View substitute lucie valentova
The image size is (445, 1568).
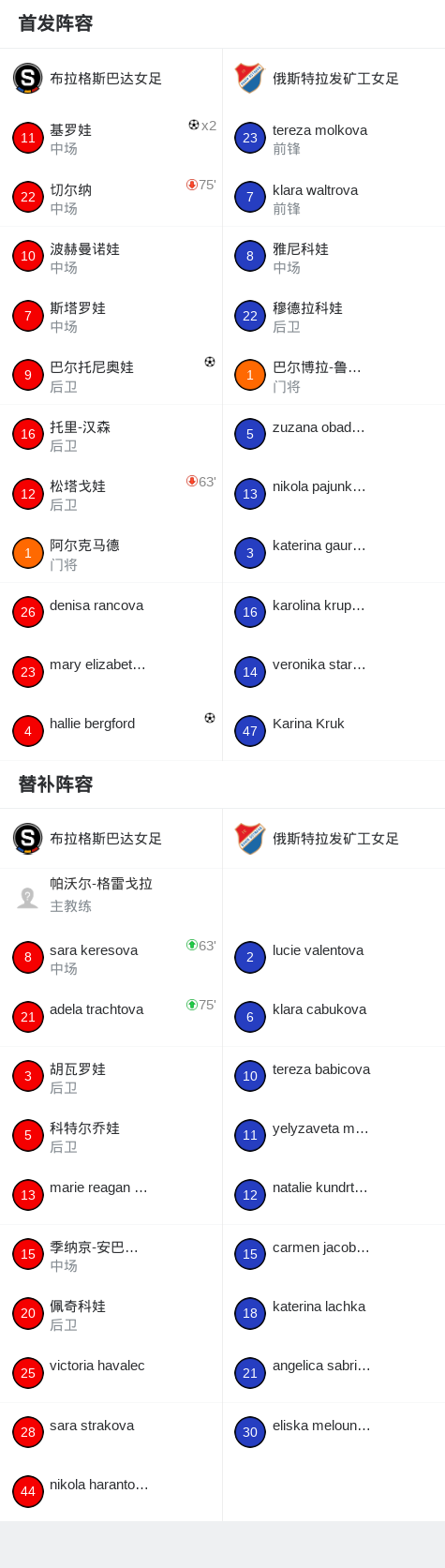click(x=334, y=958)
